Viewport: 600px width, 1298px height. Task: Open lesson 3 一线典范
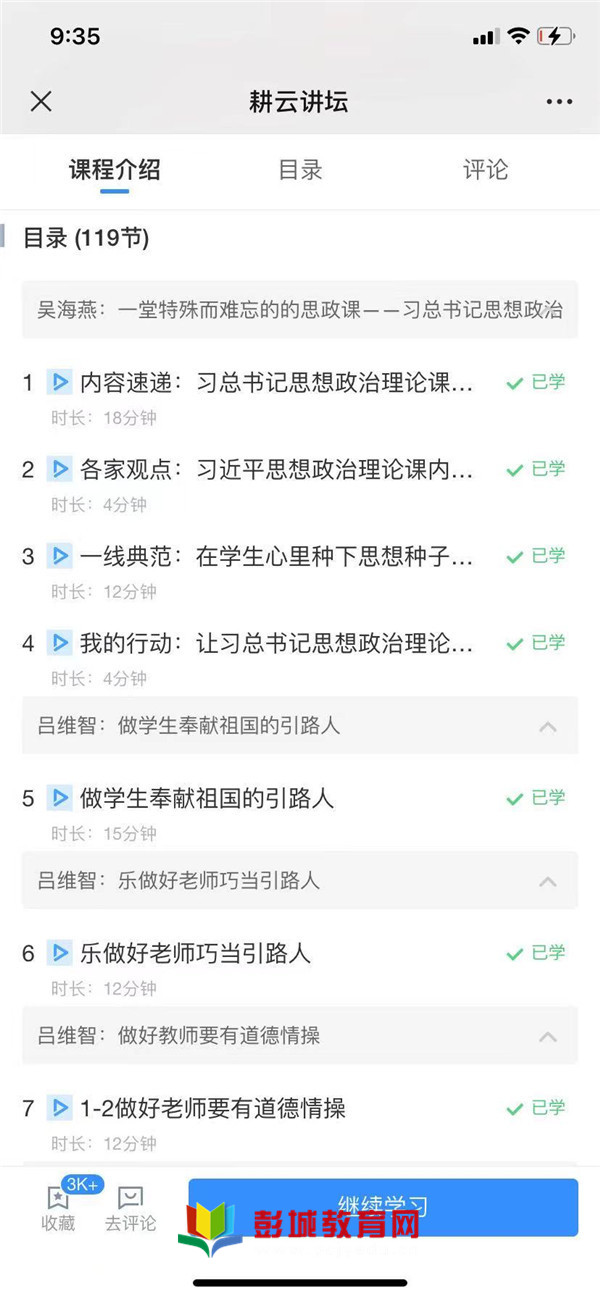(x=276, y=556)
